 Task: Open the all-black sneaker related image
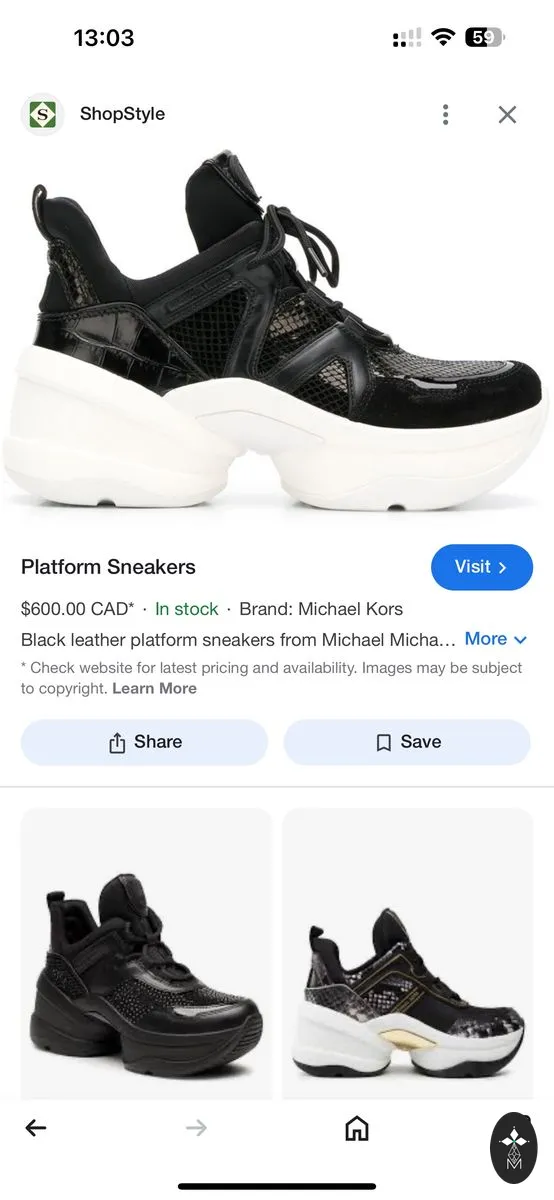[146, 953]
